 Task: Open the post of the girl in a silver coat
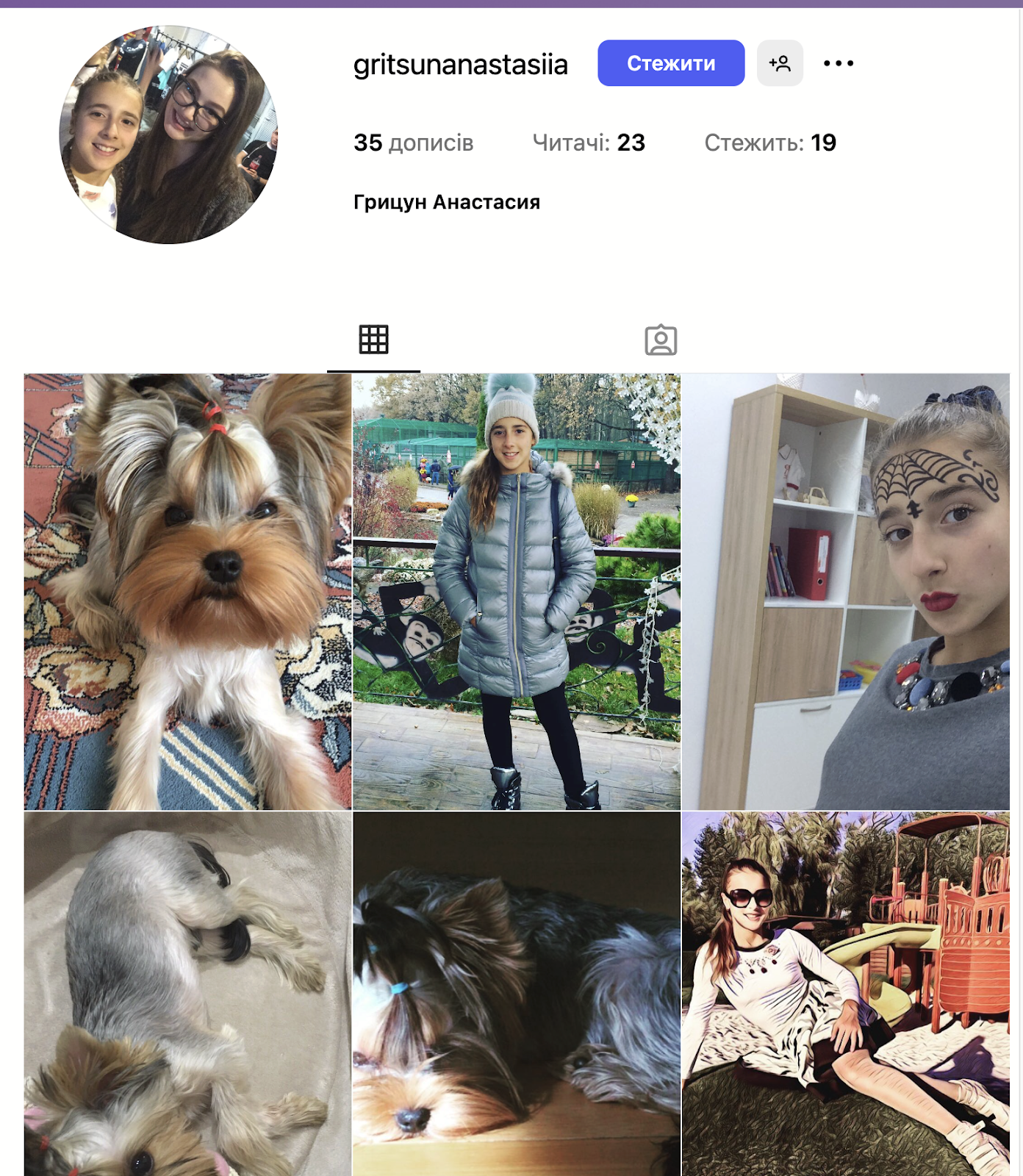click(517, 592)
